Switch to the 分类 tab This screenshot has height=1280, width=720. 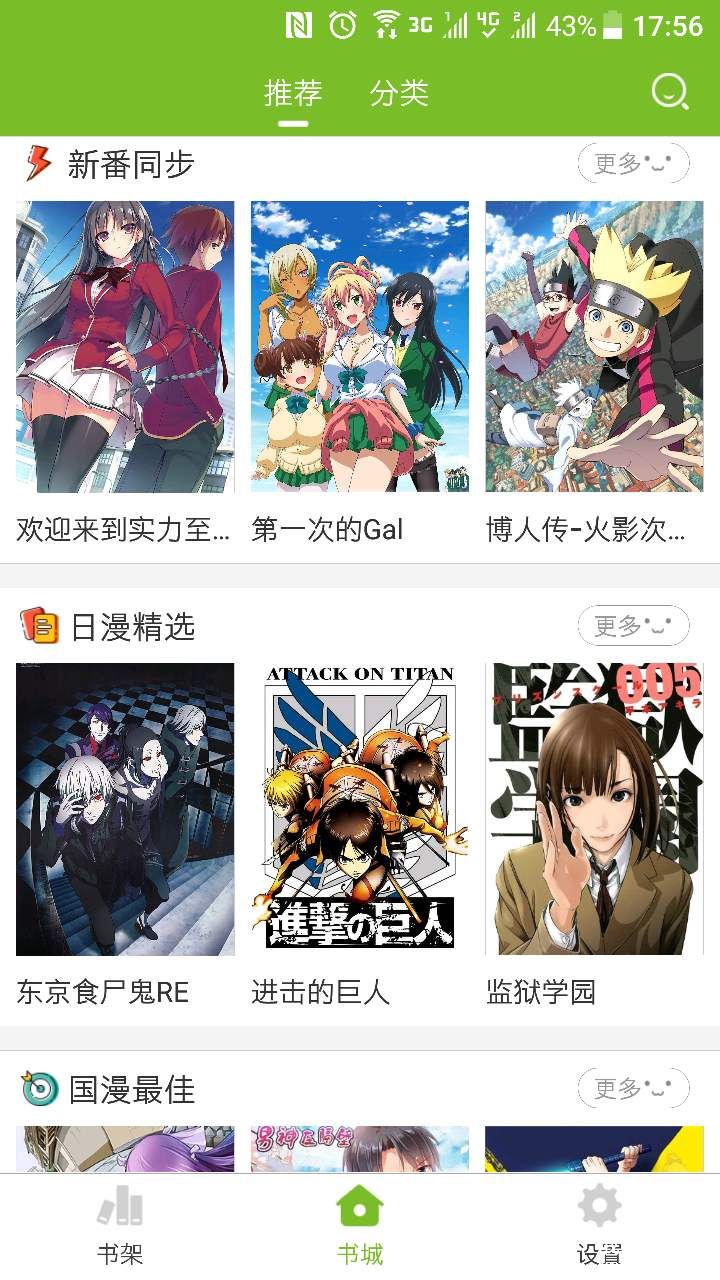(x=399, y=93)
